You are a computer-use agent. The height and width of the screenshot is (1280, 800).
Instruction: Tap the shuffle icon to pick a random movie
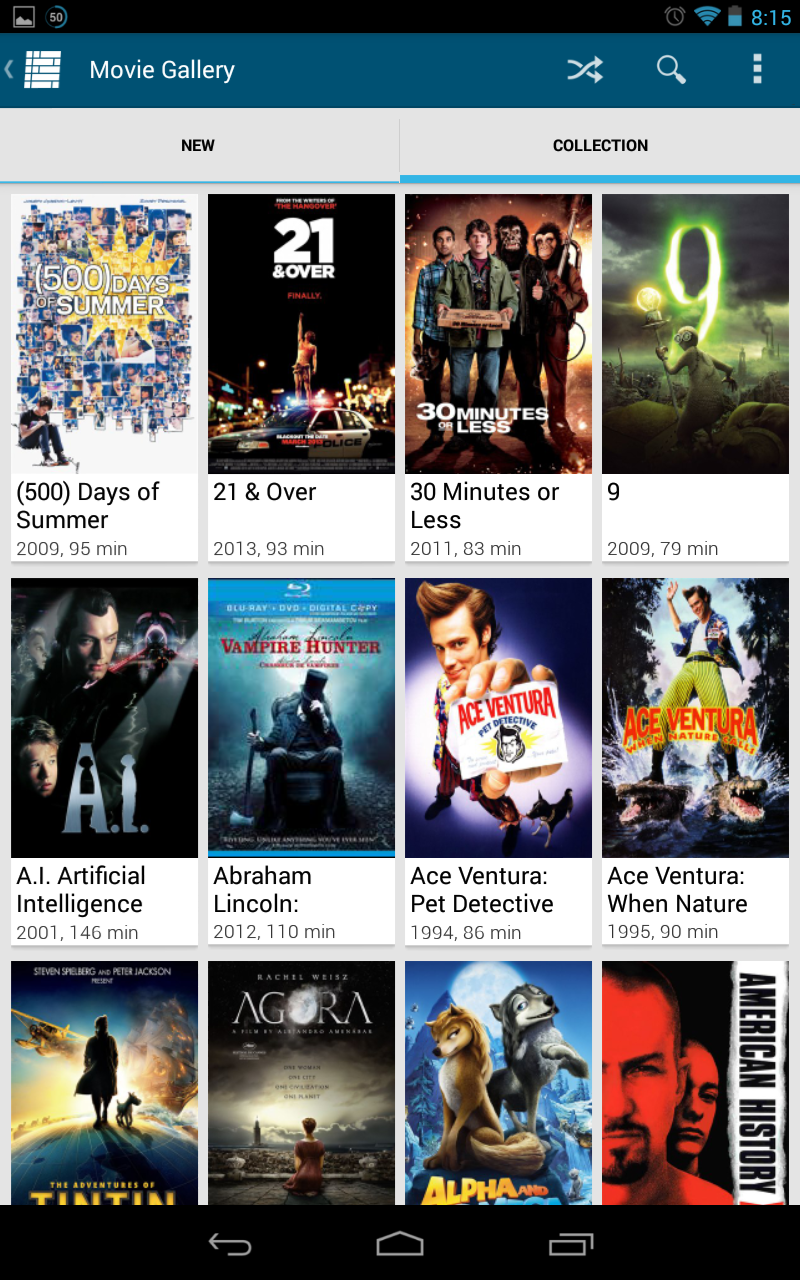(x=584, y=69)
